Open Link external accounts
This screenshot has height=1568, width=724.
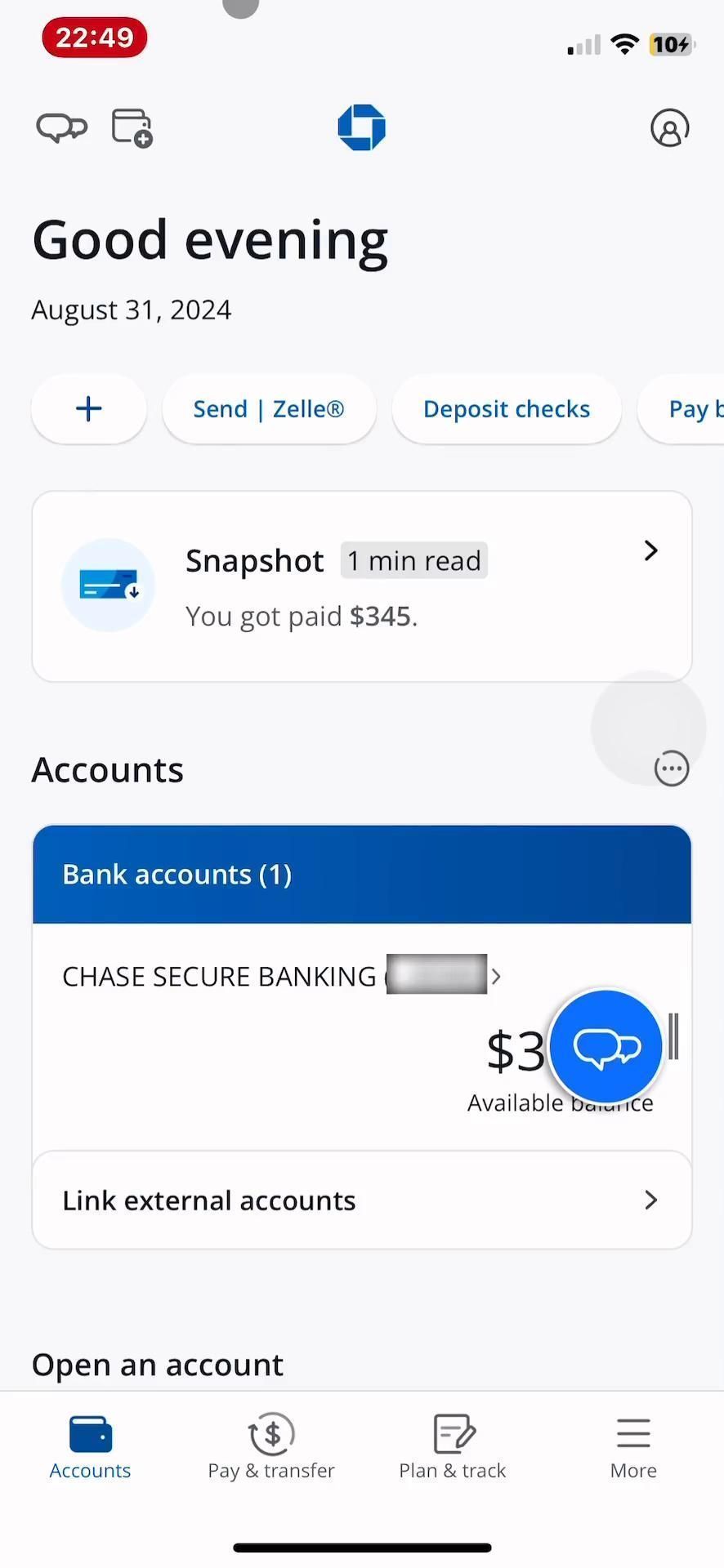click(362, 1200)
